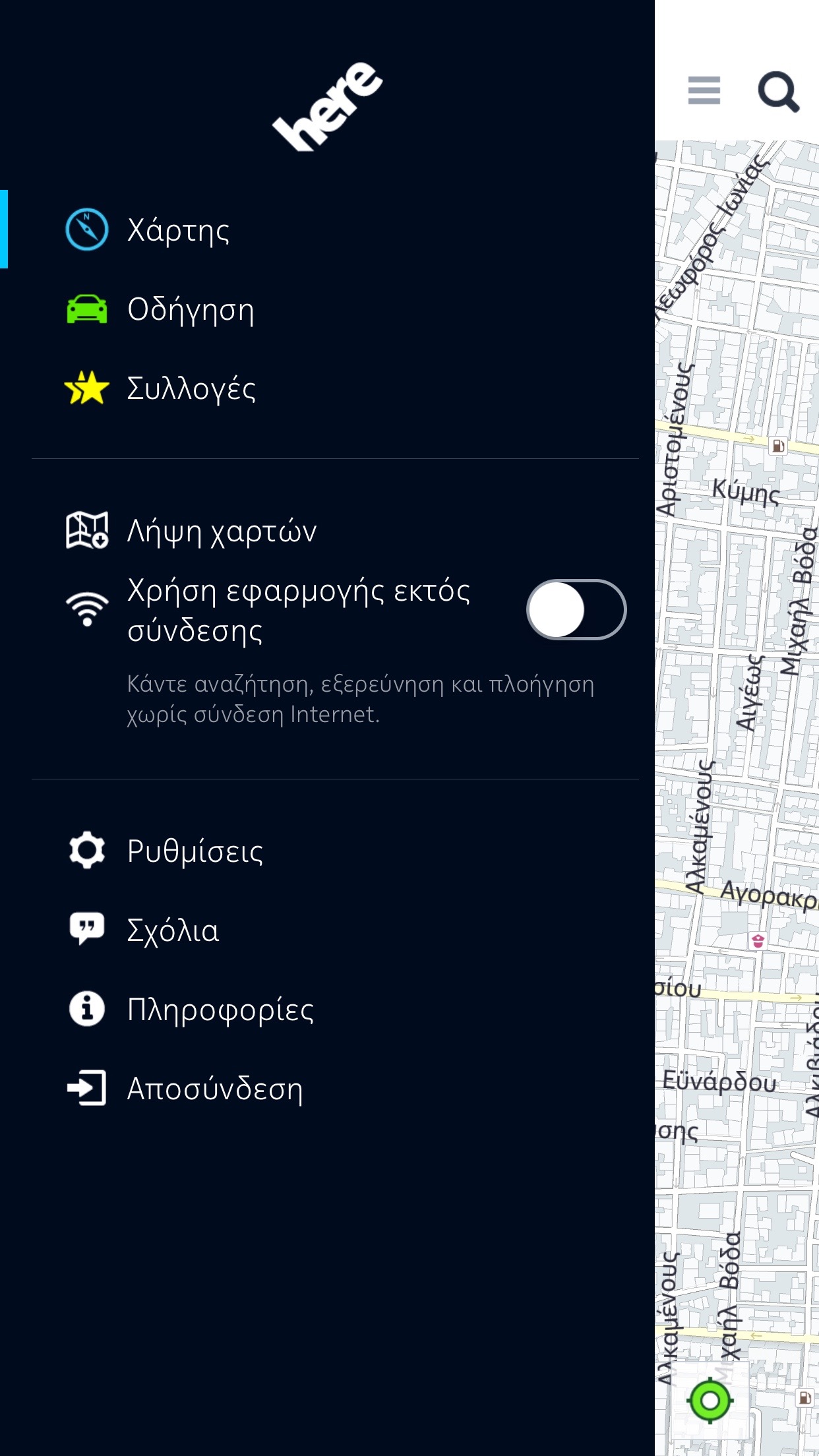Viewport: 819px width, 1456px height.
Task: Tap Αποσύνδεση to sign out
Action: pos(214,1088)
